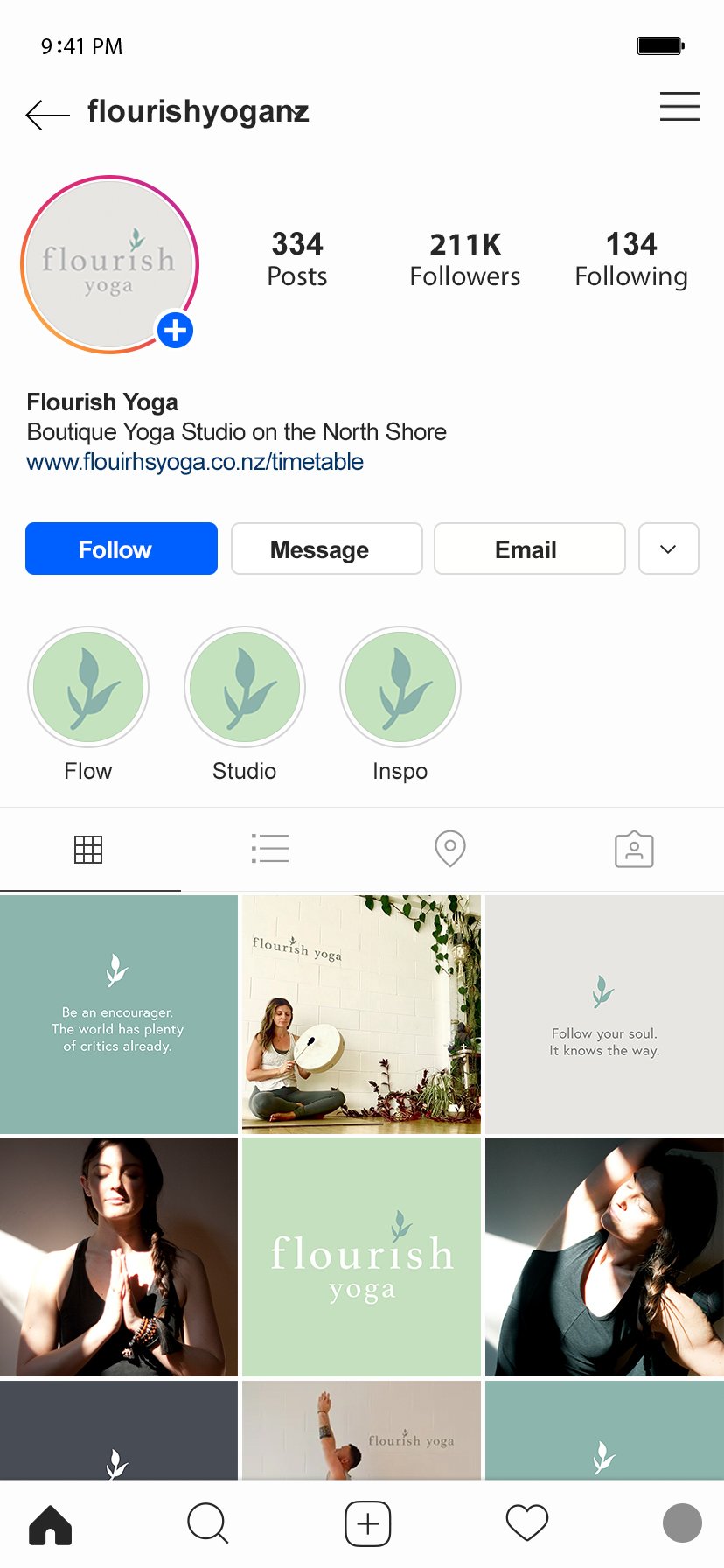Open the activity heart tab
The height and width of the screenshot is (1568, 724).
[527, 1523]
